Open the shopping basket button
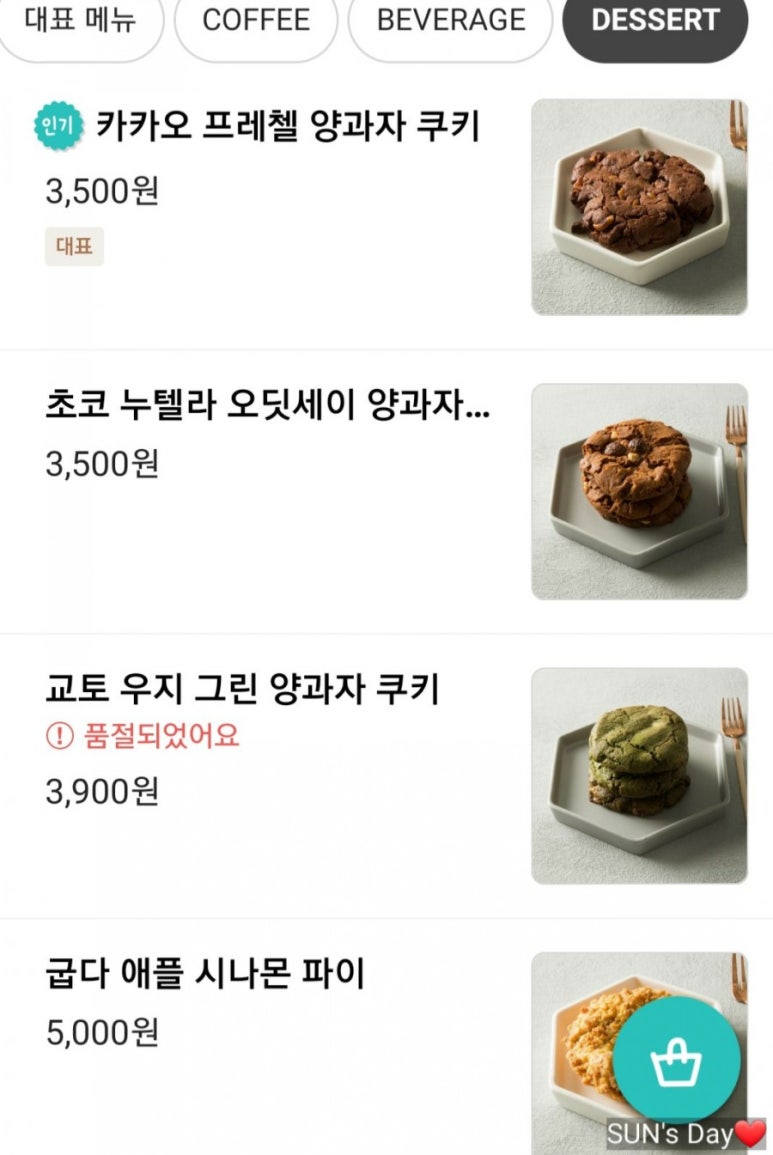The height and width of the screenshot is (1155, 773). (676, 1059)
